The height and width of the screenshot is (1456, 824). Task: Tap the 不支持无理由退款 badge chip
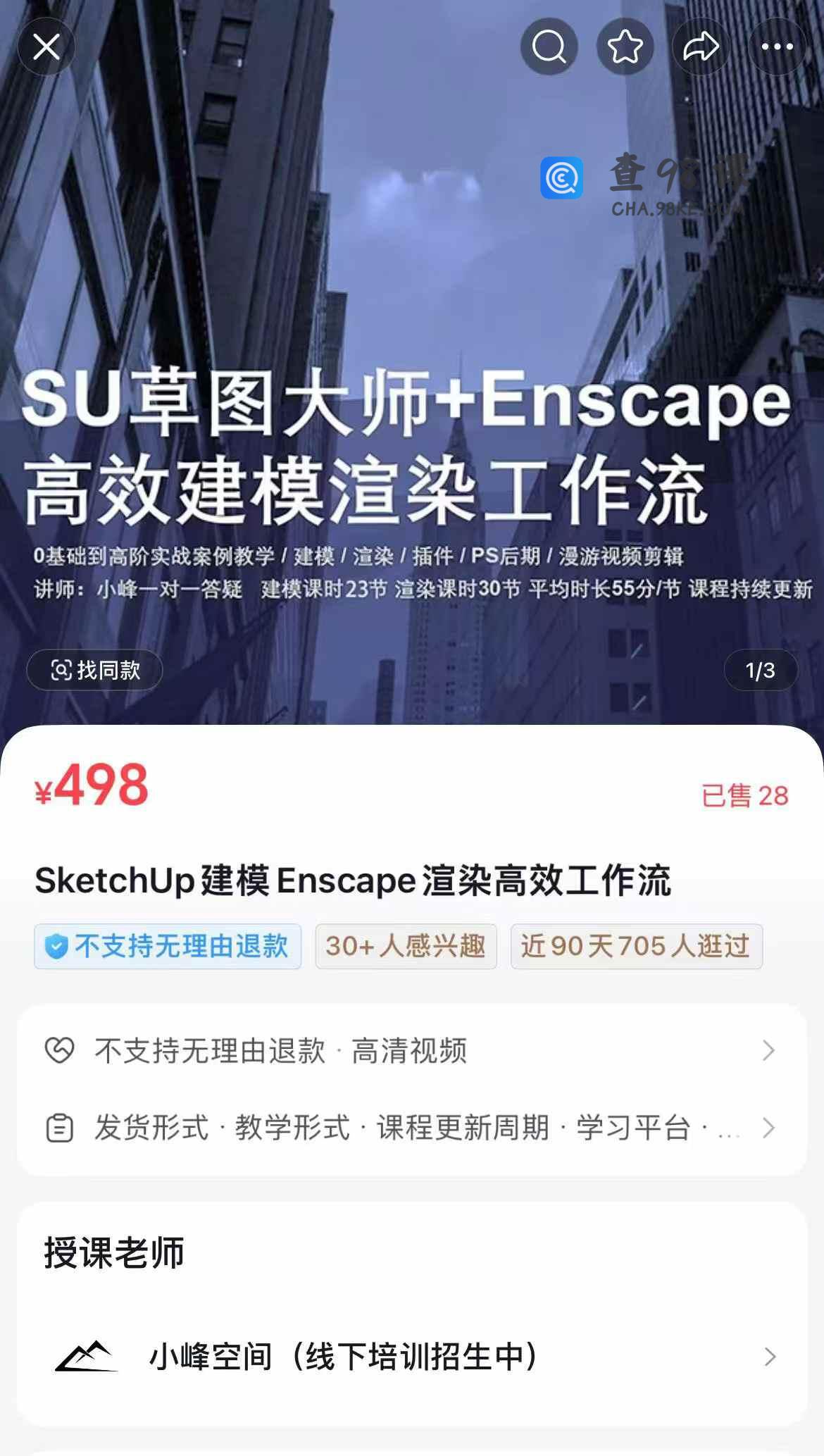168,946
